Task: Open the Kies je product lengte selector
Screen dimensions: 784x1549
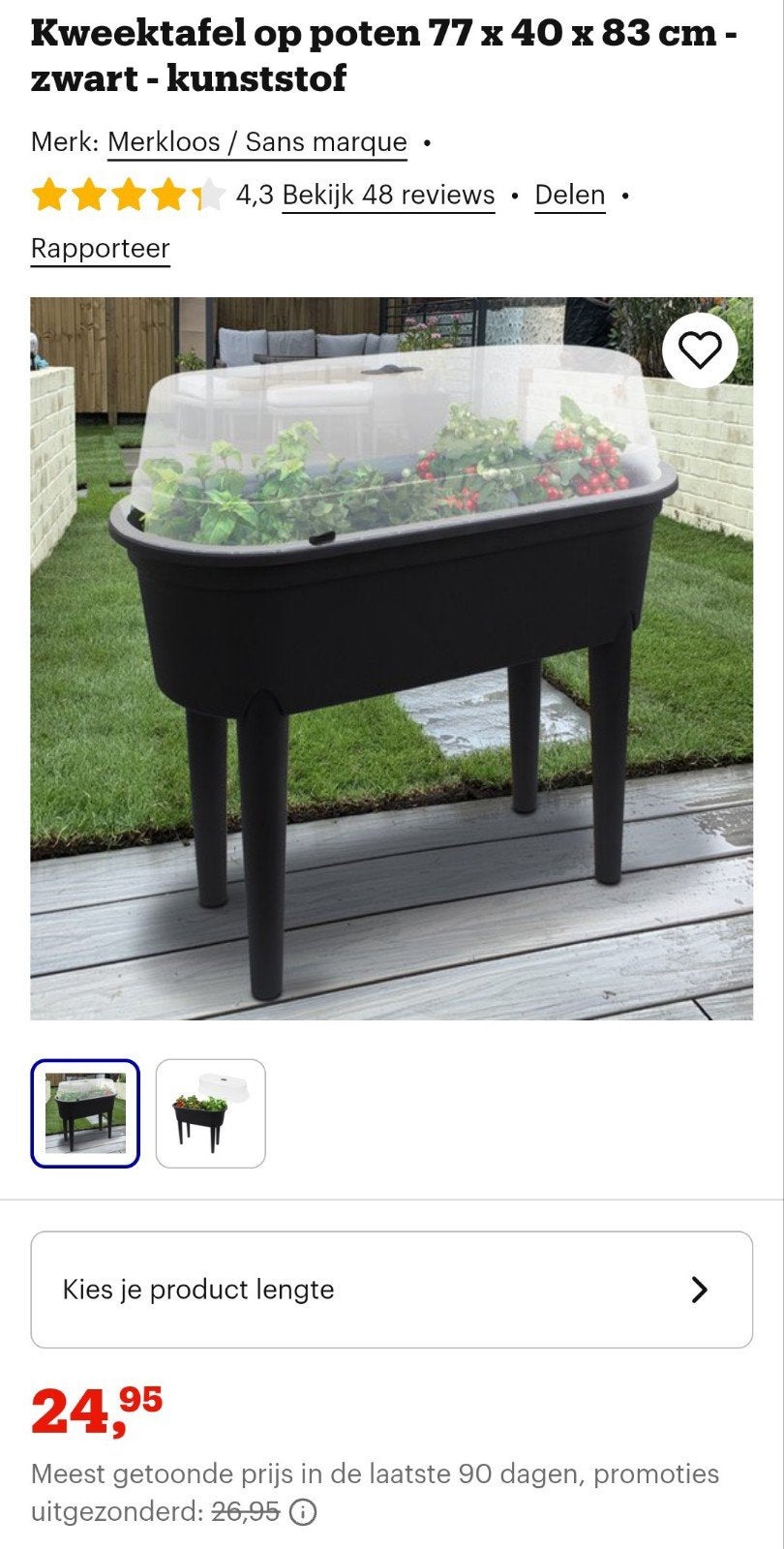Action: 391,1290
